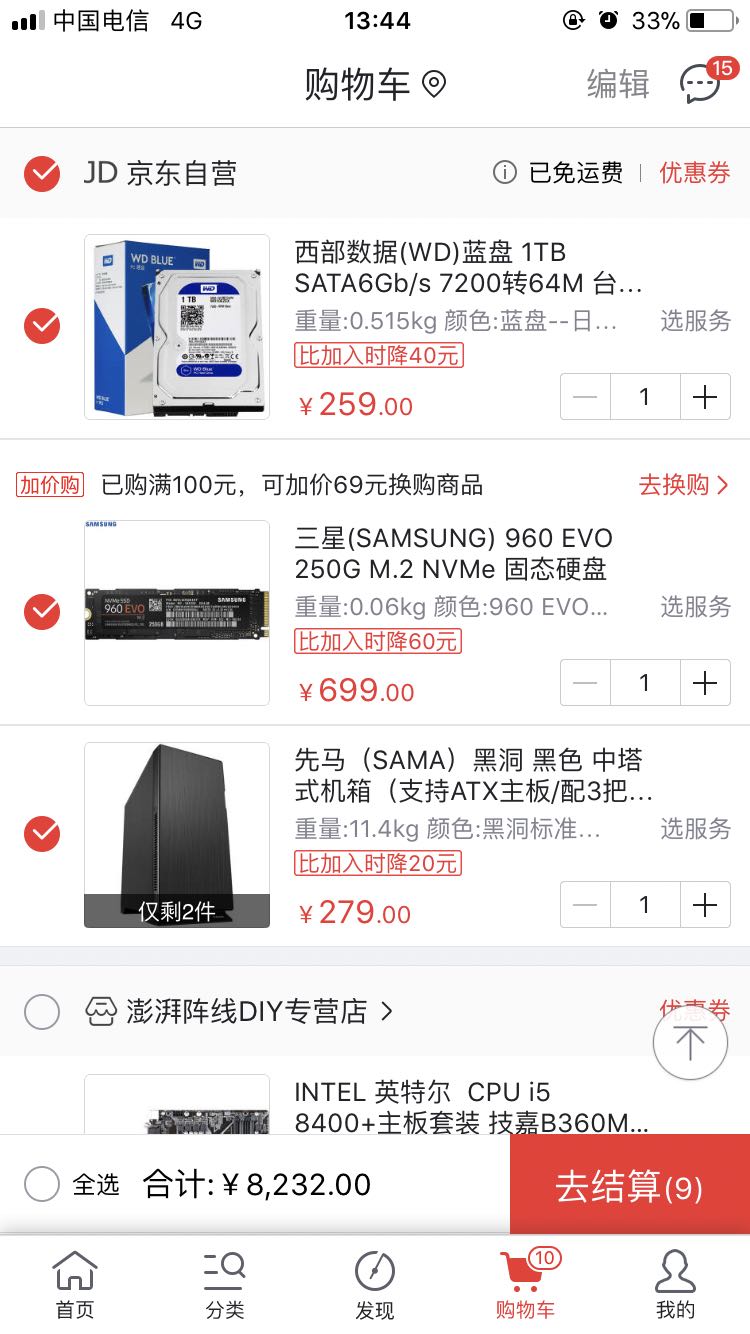Increase quantity of 先马 黑洞 机箱
Image resolution: width=750 pixels, height=1334 pixels.
point(705,905)
